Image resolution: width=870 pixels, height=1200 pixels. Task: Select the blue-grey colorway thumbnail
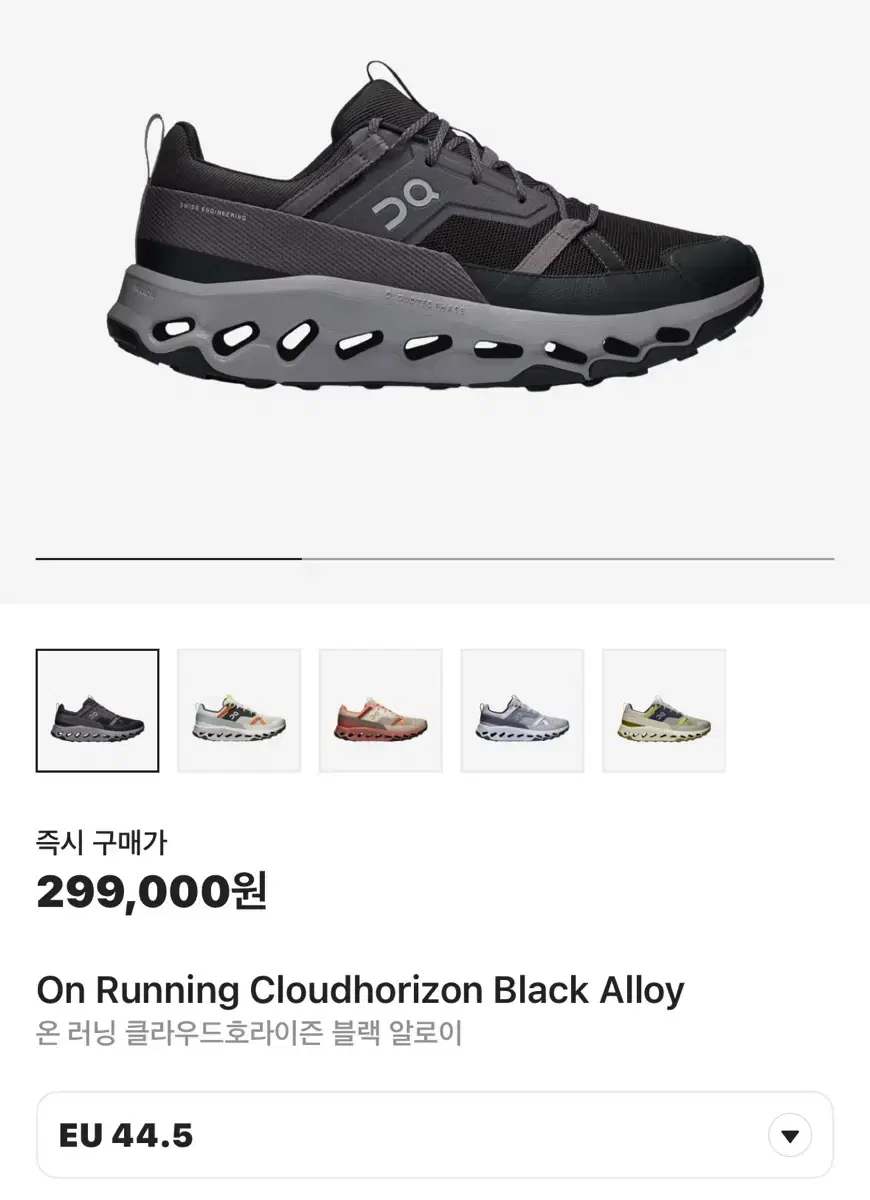tap(522, 711)
